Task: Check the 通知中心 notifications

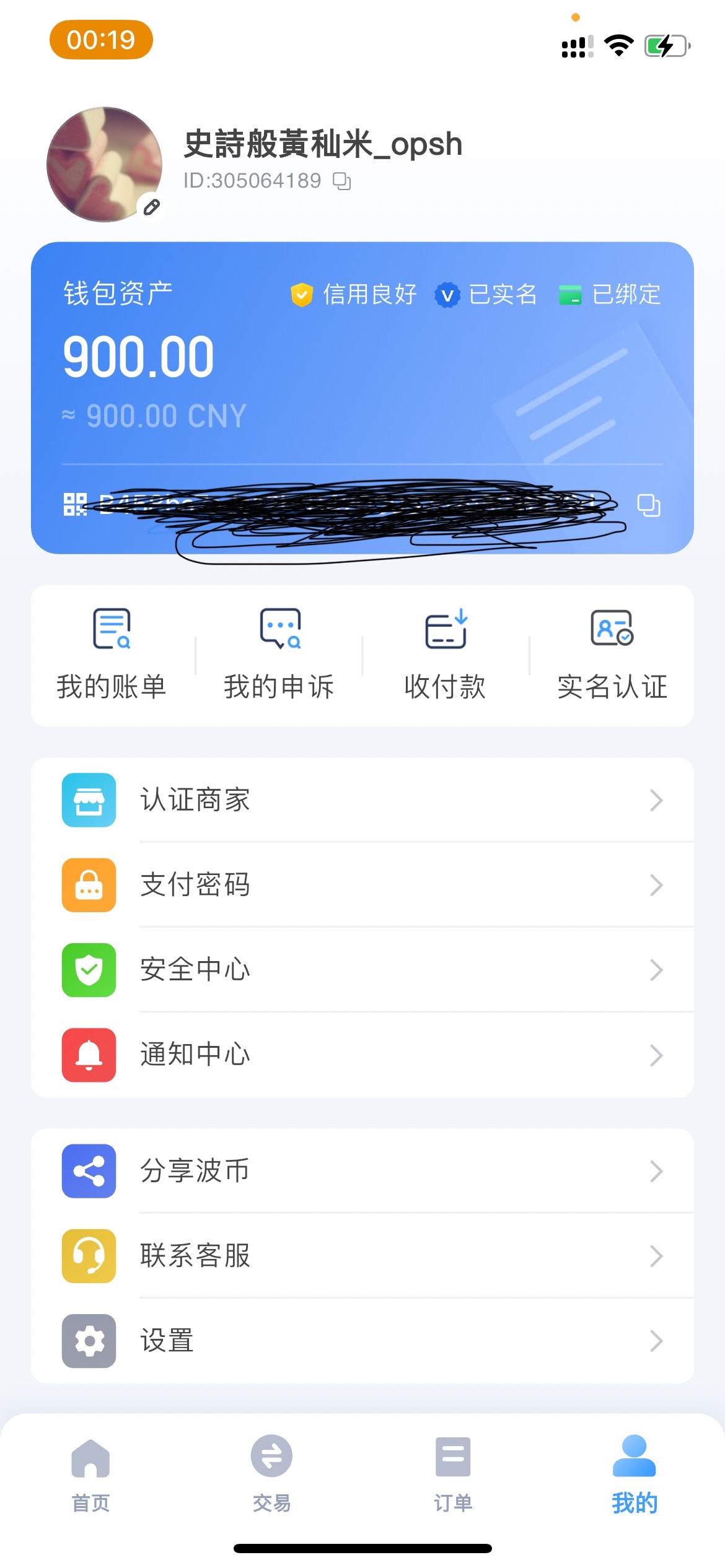Action: [x=362, y=1055]
